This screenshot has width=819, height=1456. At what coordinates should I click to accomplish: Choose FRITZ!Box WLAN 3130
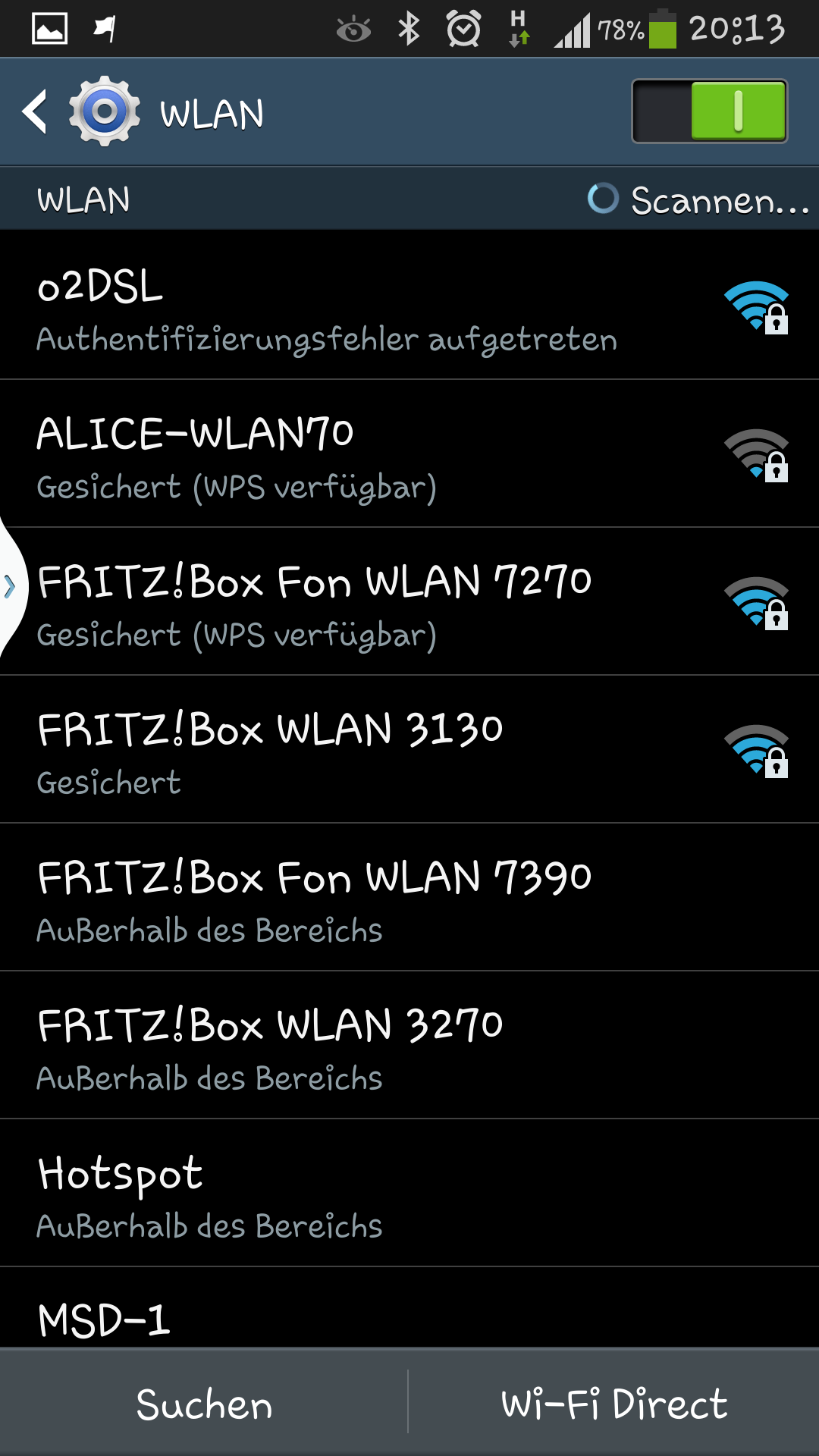click(x=409, y=749)
